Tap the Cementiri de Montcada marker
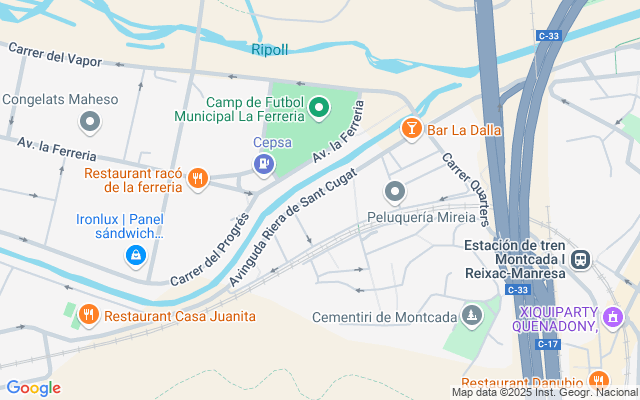The height and width of the screenshot is (400, 640). pos(472,316)
